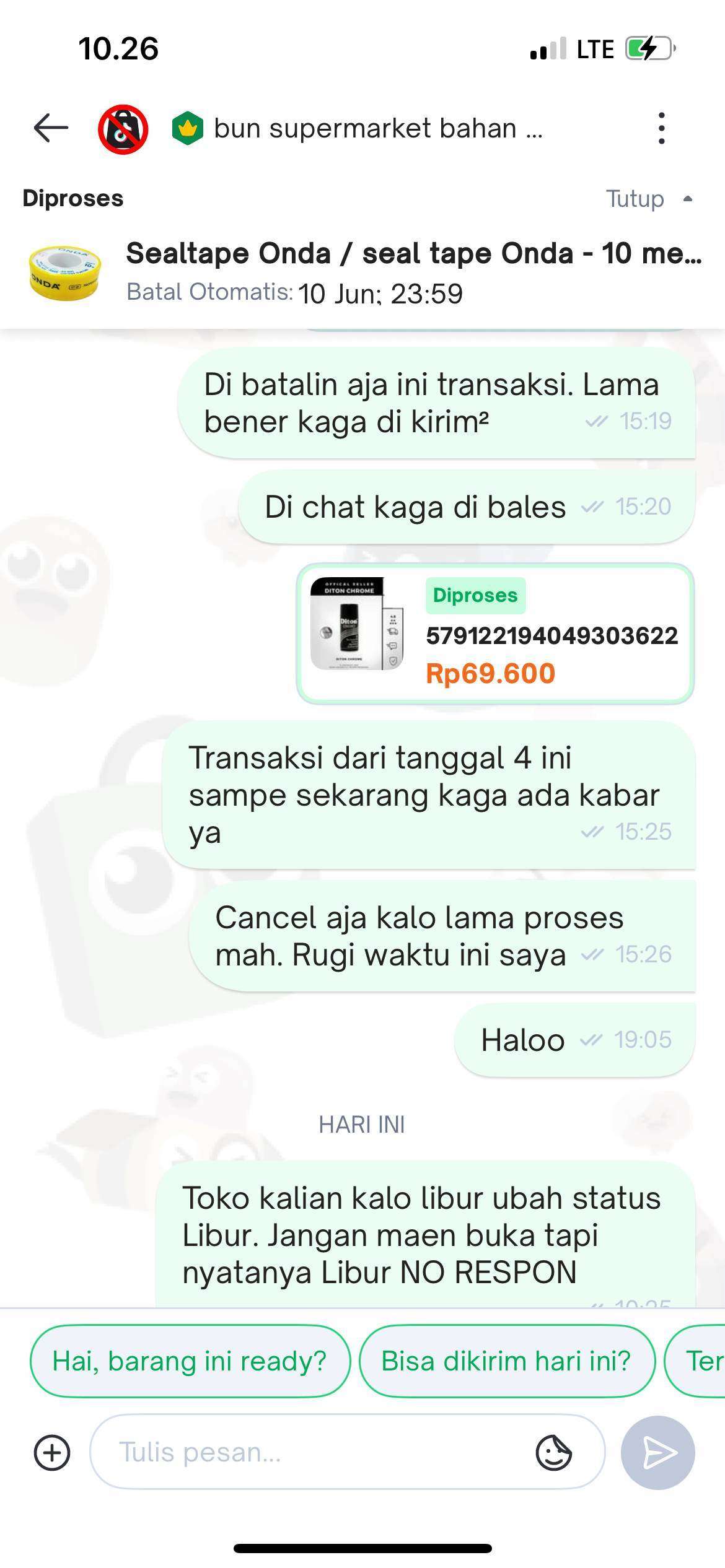Open the plus attachment button
The image size is (725, 1568).
52,1453
